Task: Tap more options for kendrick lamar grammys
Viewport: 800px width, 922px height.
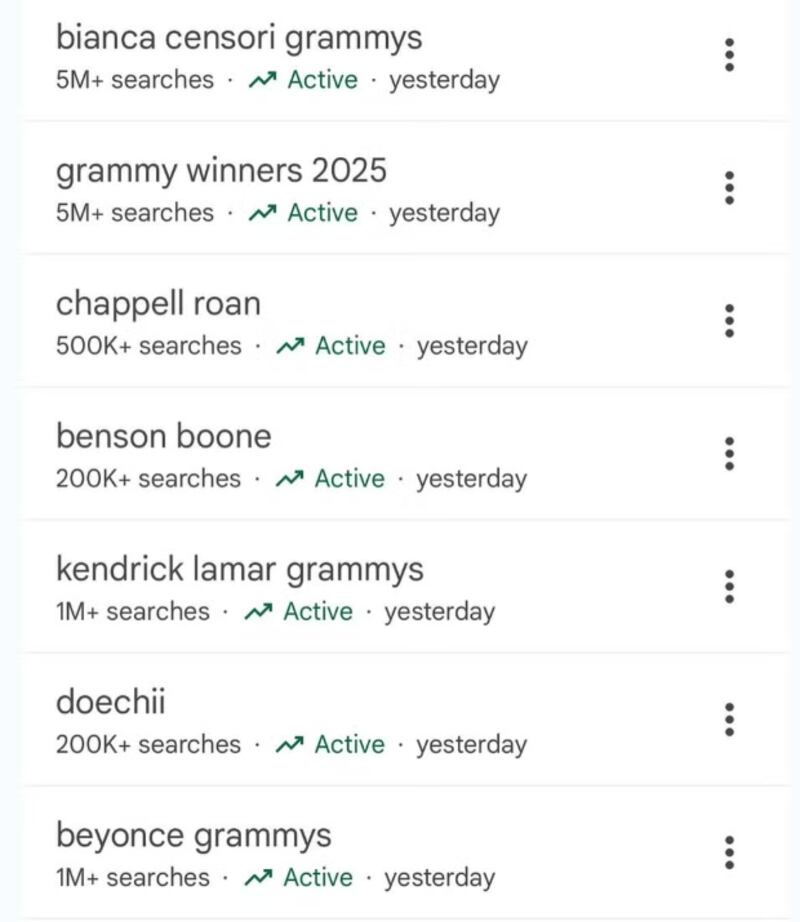Action: (730, 587)
